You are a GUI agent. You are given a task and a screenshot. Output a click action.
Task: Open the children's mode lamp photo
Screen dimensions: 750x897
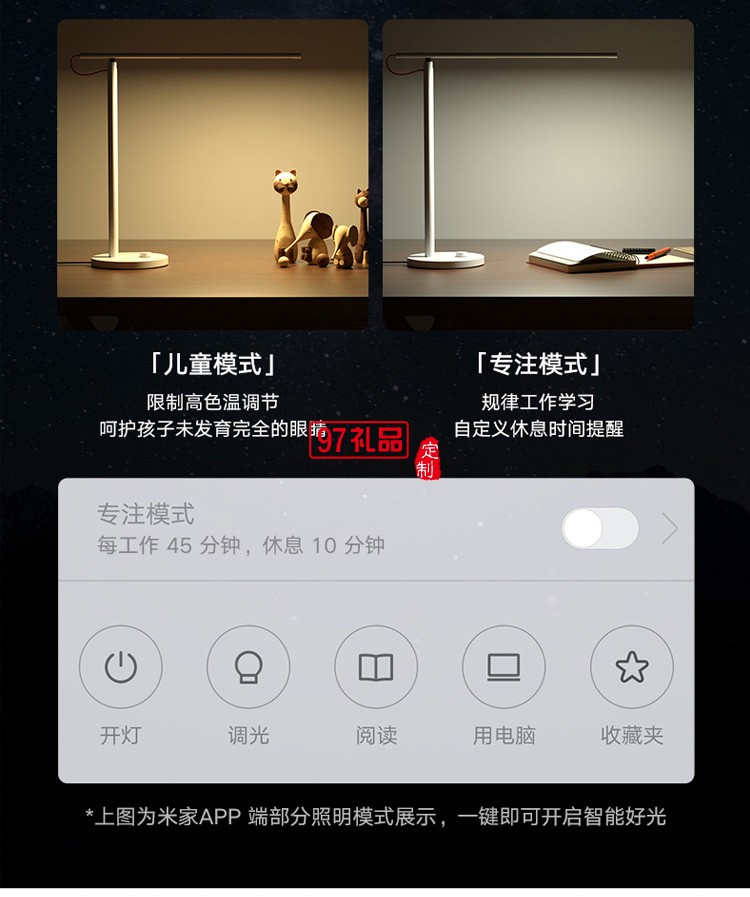[x=218, y=165]
